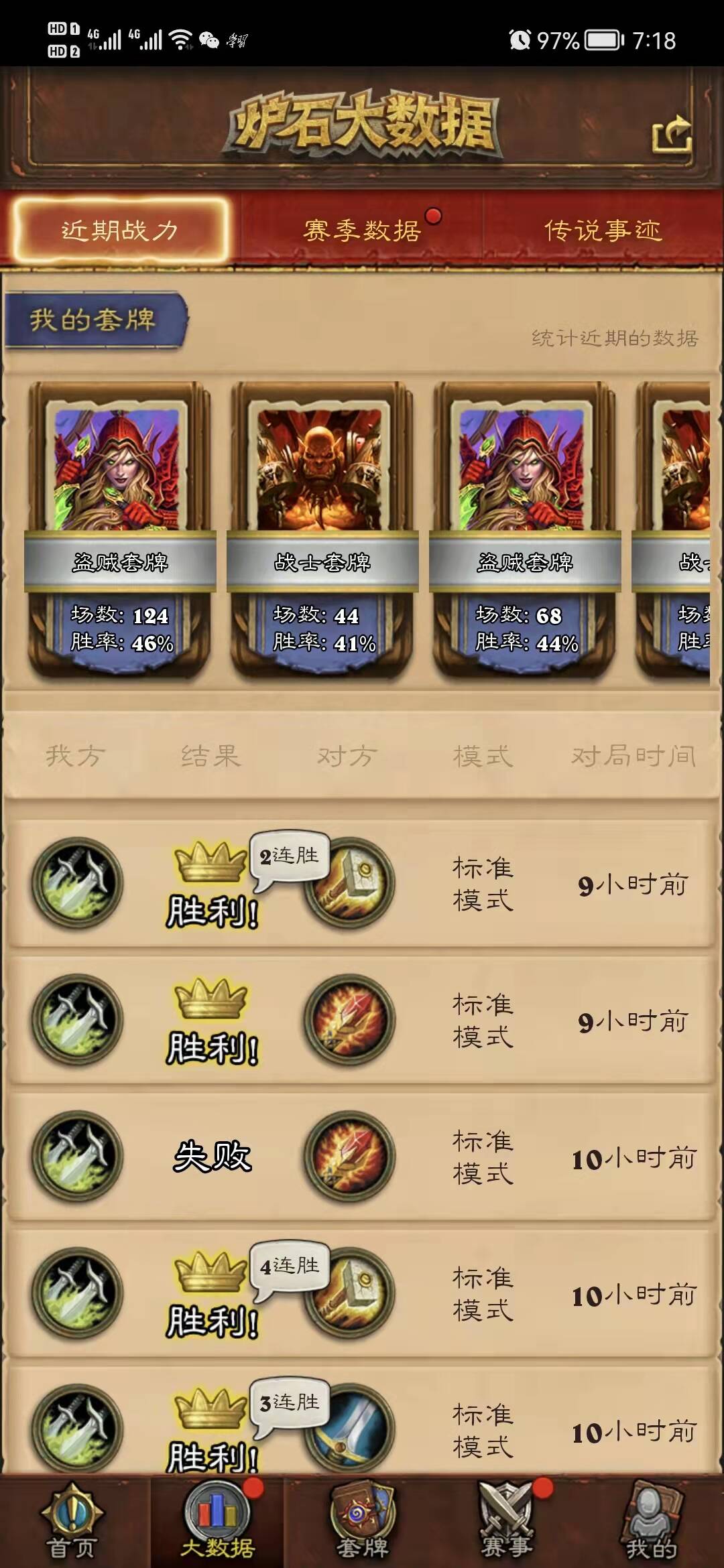
Task: Open the 2连胜 match record
Action: point(362,883)
